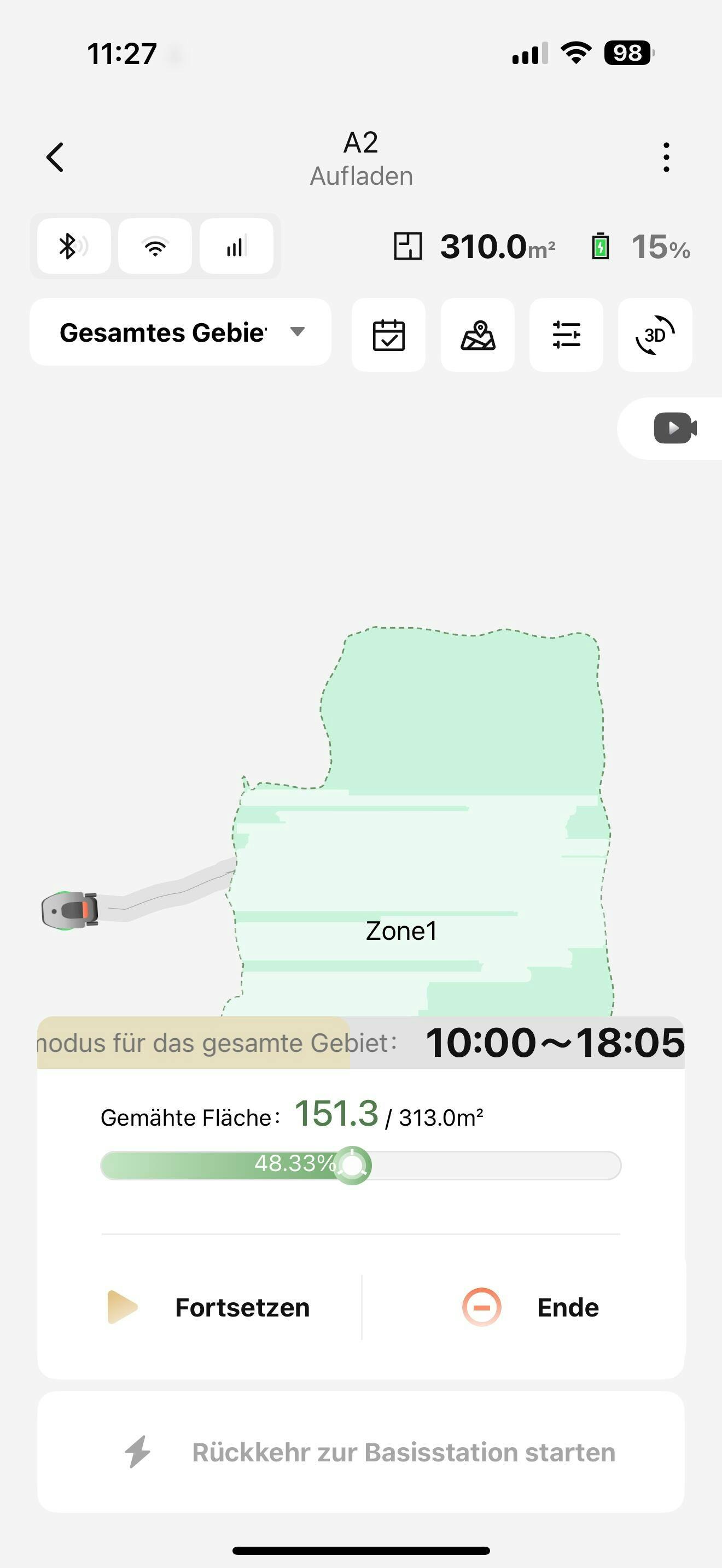Open the camera video view

(674, 428)
